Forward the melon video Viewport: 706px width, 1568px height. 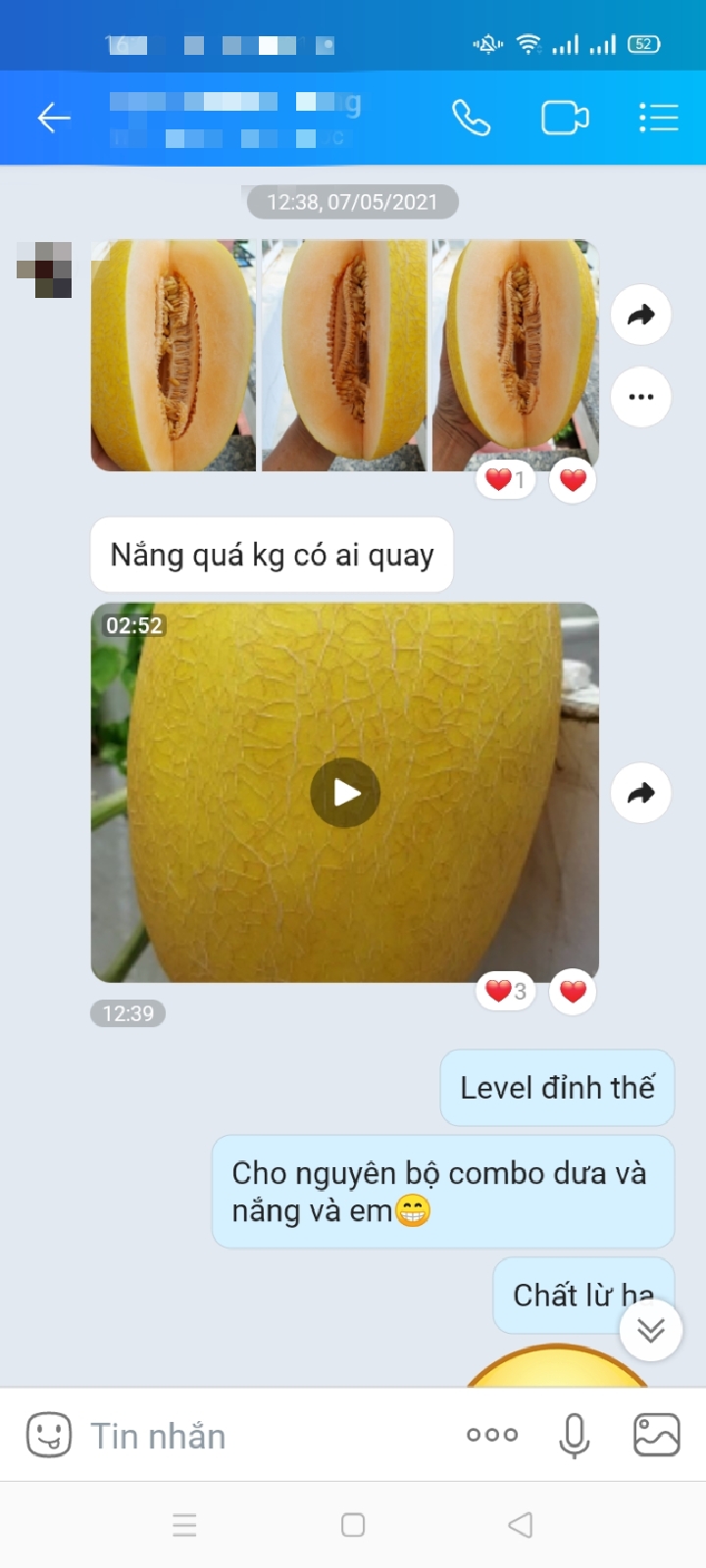641,792
